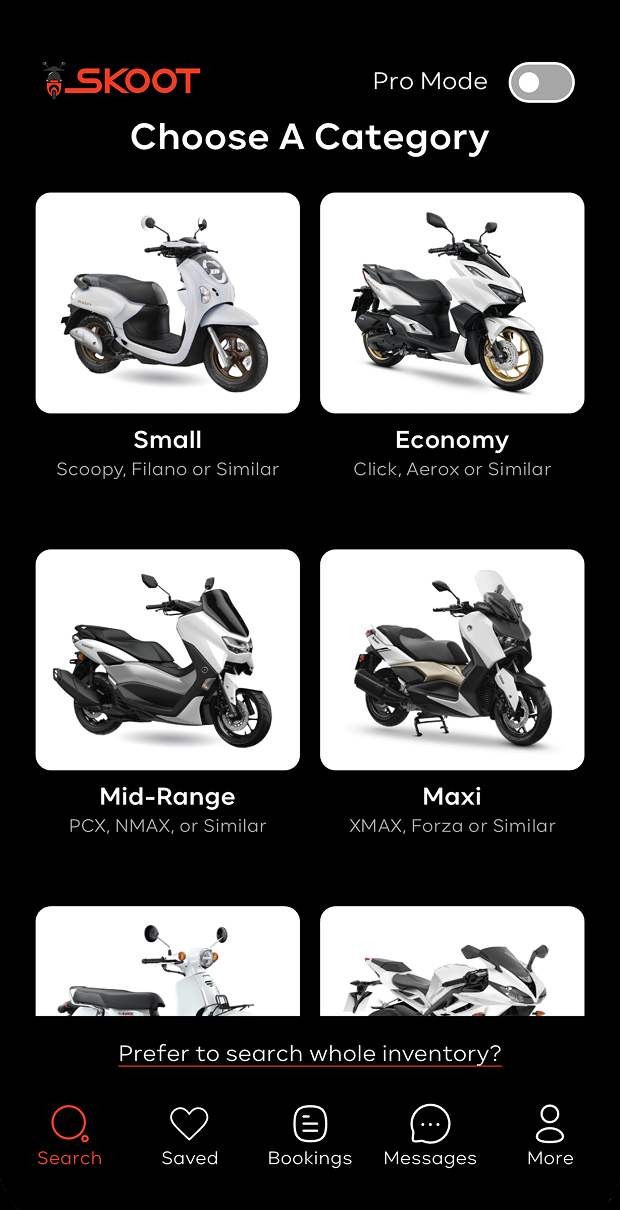Select the Small scooter category

coord(168,303)
